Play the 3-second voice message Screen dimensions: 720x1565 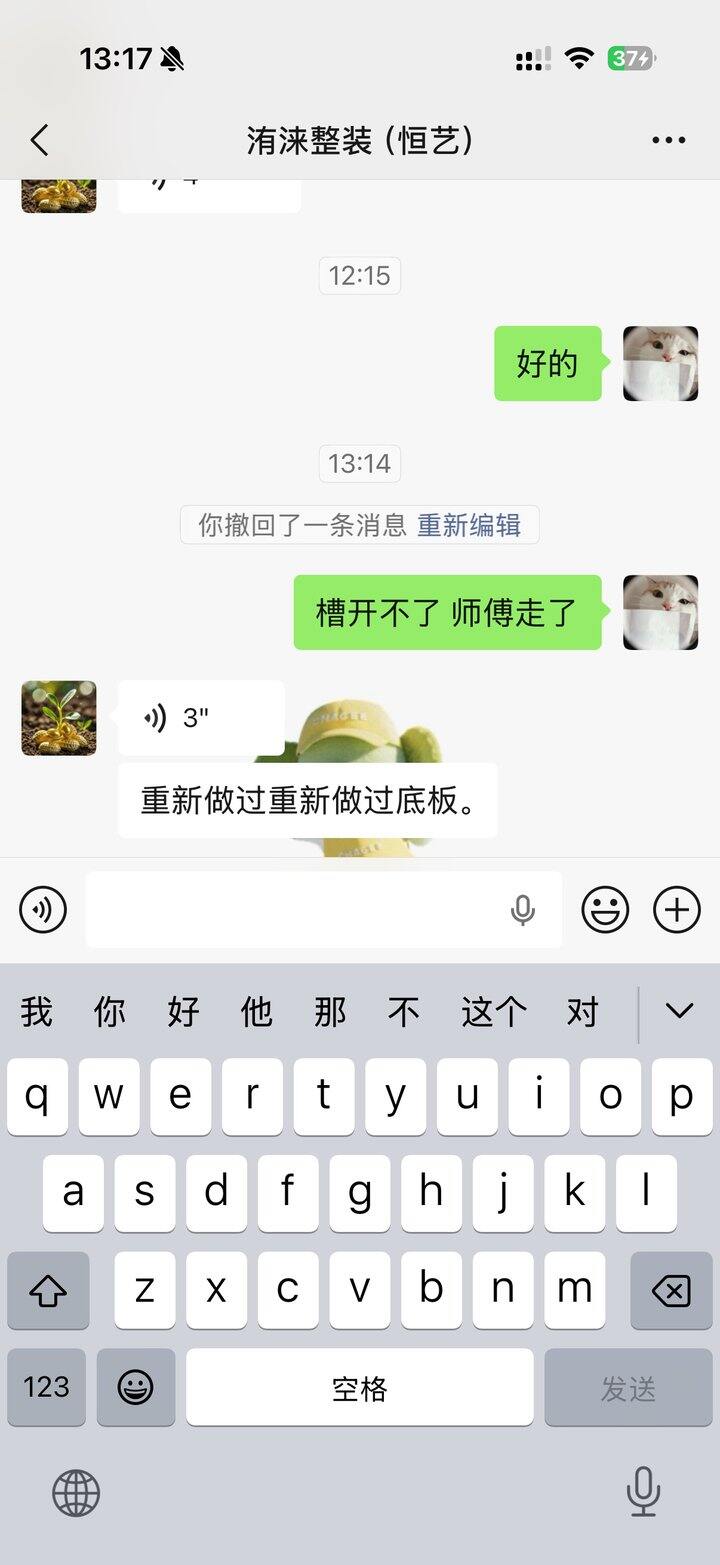click(x=200, y=718)
